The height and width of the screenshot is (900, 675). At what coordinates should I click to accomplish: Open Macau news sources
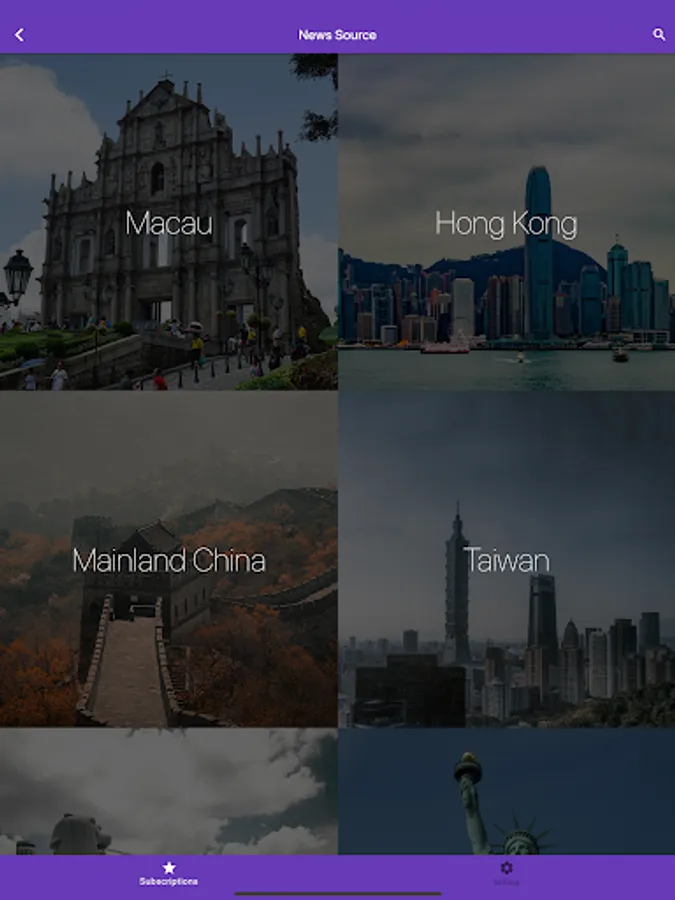pyautogui.click(x=169, y=222)
